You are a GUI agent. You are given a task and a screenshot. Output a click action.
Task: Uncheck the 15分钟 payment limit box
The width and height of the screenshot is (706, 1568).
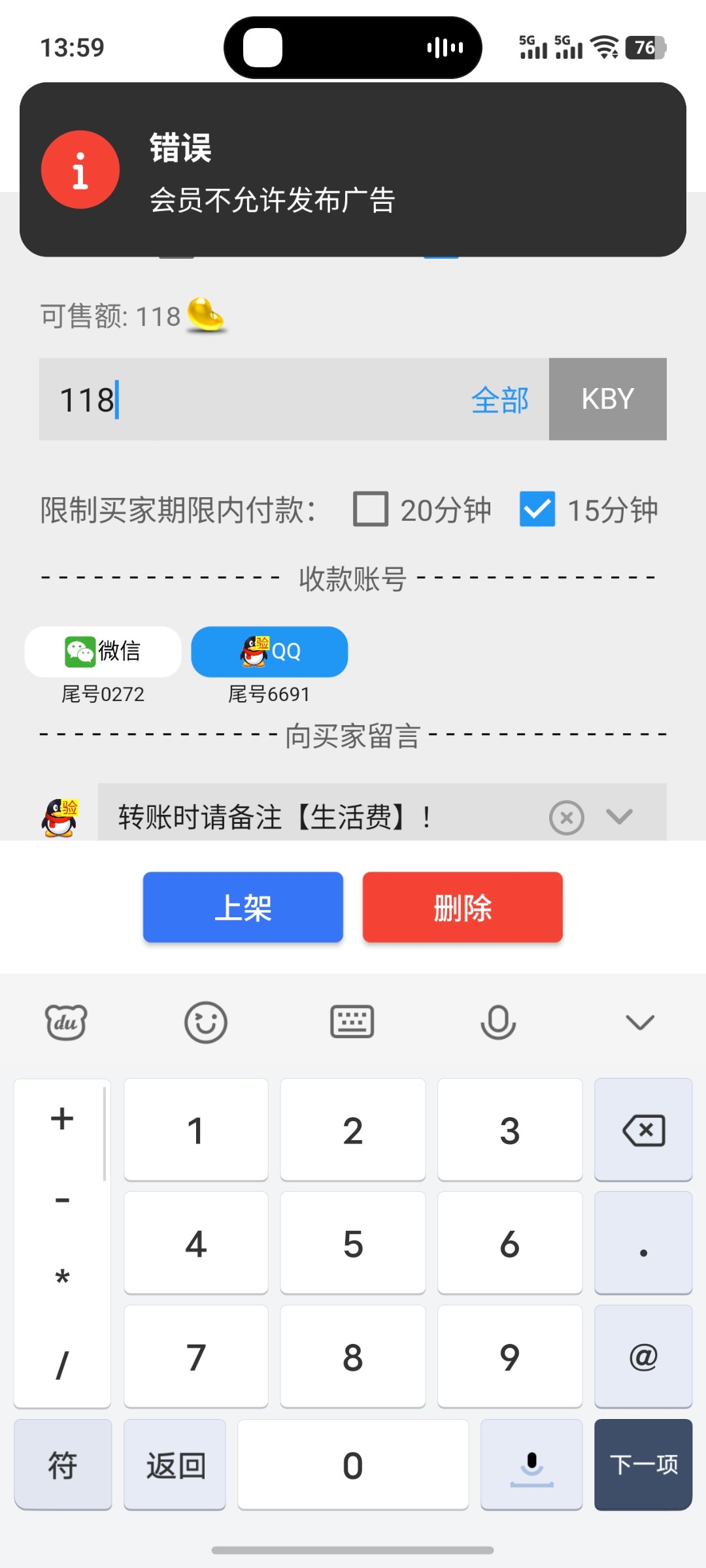point(537,509)
